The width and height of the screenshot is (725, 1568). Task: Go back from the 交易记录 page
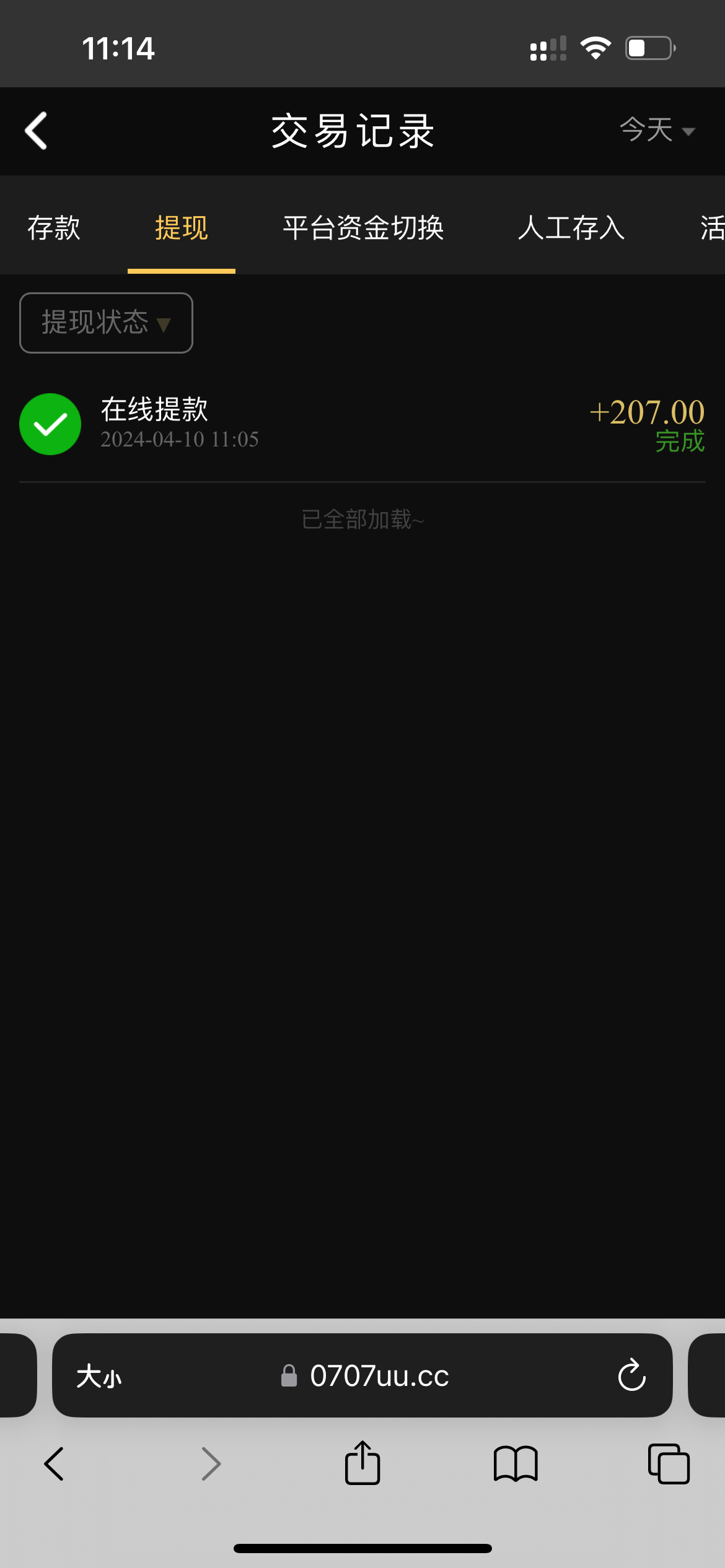pos(36,131)
